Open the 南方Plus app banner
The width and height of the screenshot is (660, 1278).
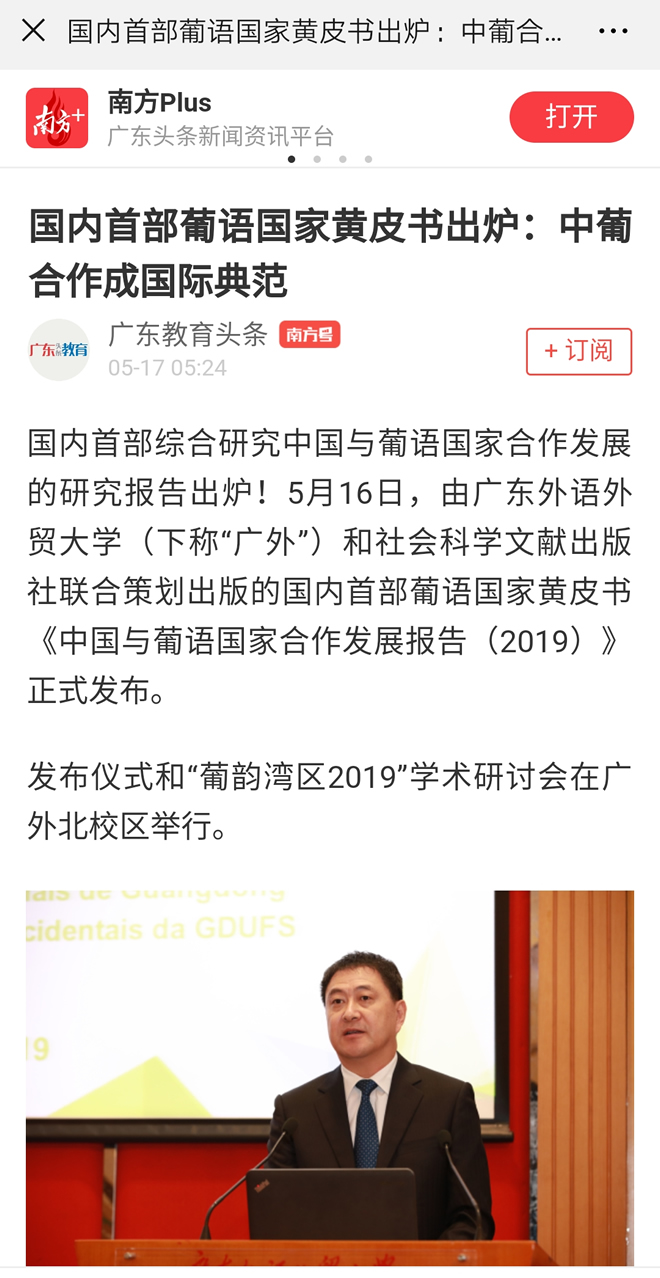220,118
